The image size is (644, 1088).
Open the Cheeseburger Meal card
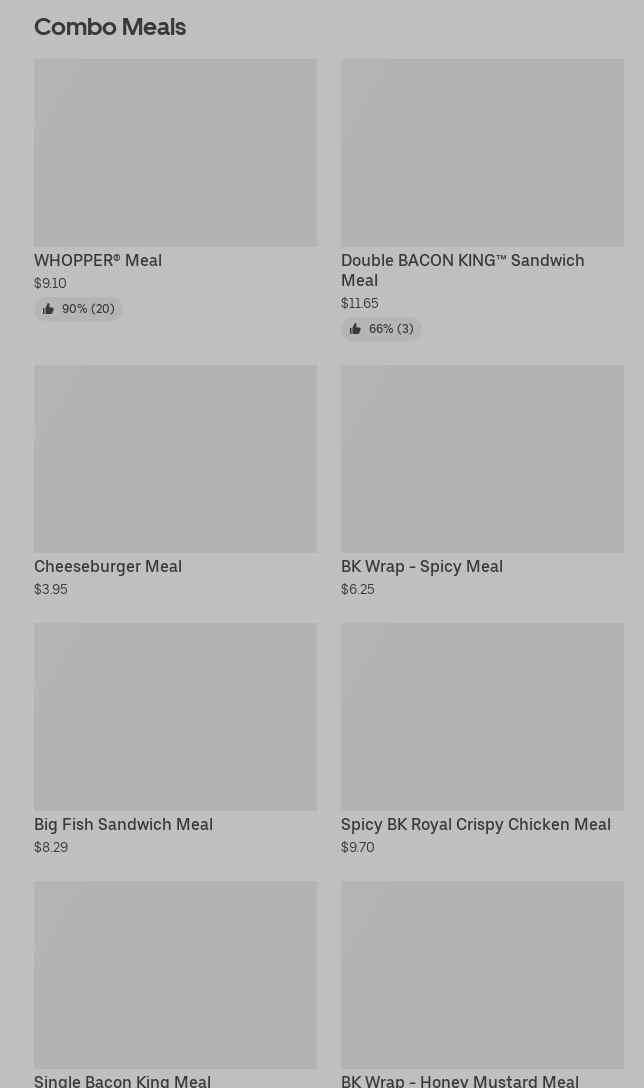point(176,482)
